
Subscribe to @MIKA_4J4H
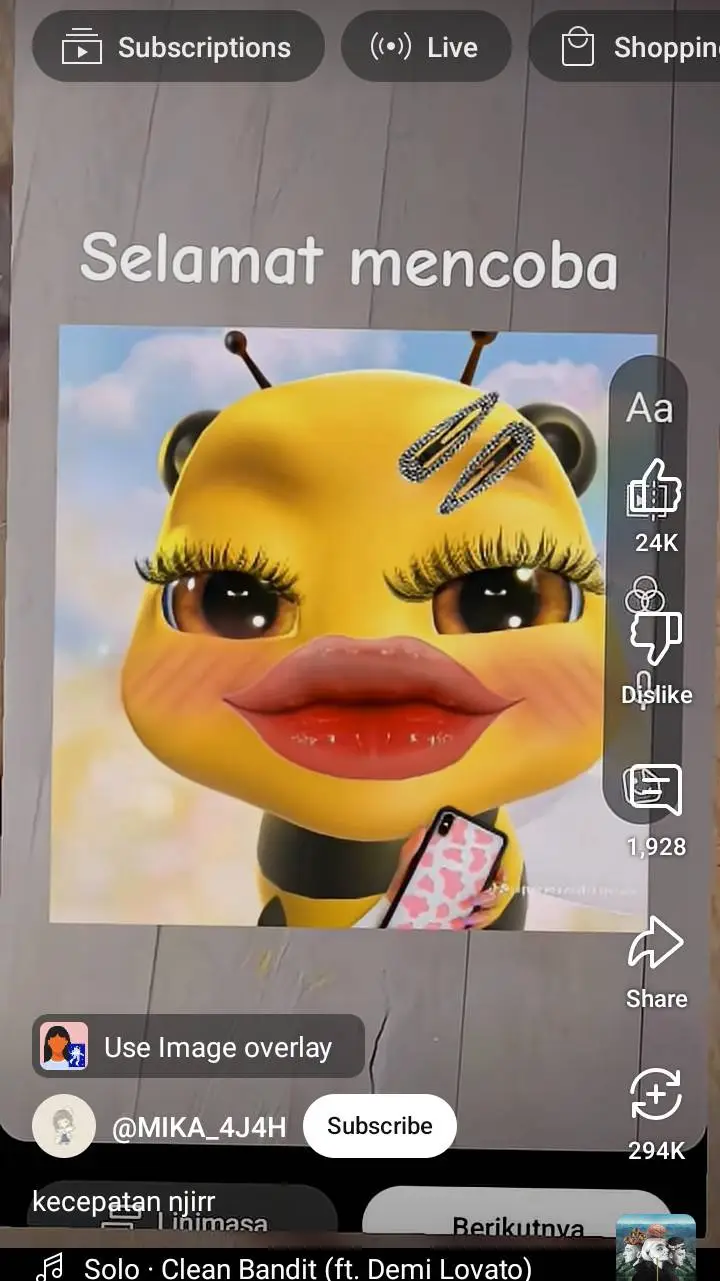[379, 1126]
